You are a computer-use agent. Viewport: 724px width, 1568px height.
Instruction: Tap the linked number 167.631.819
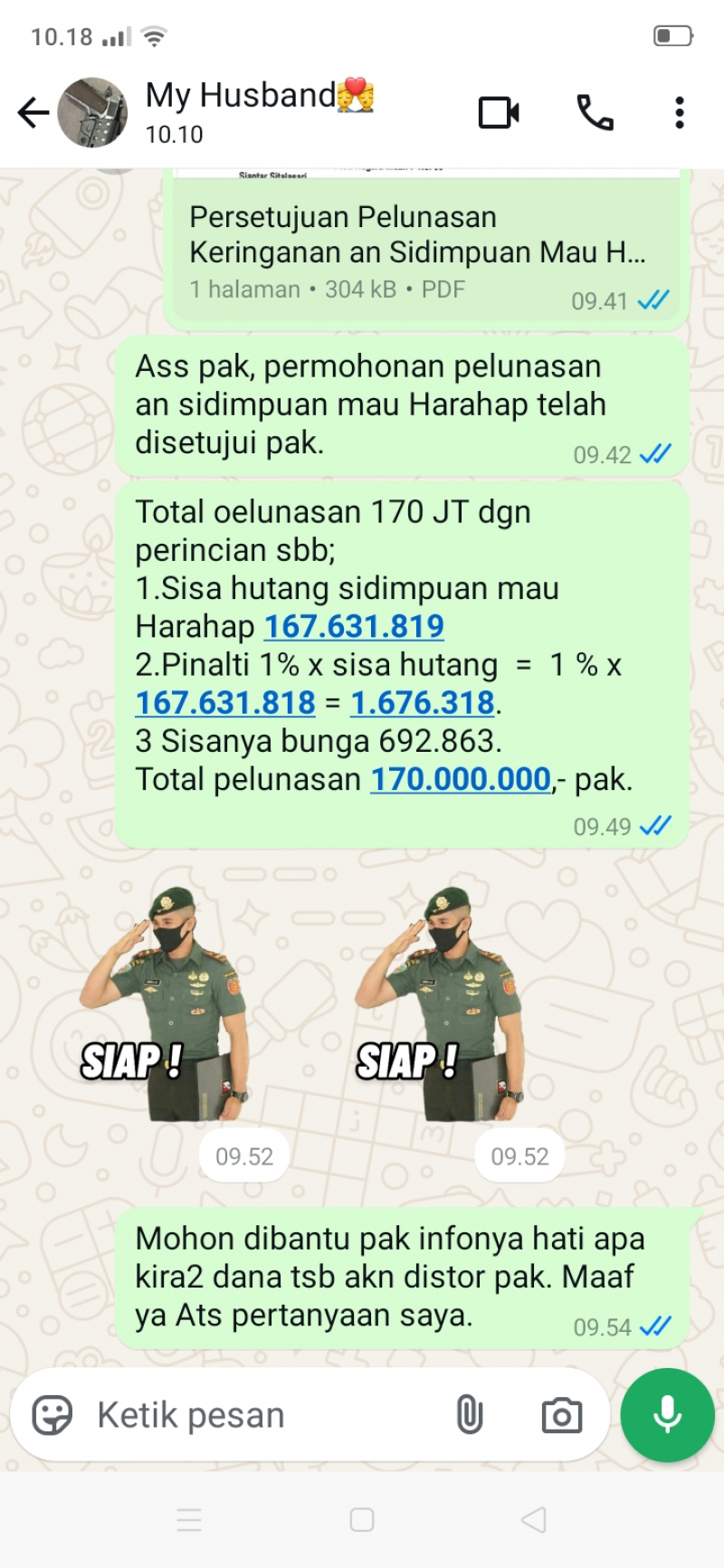coord(354,626)
